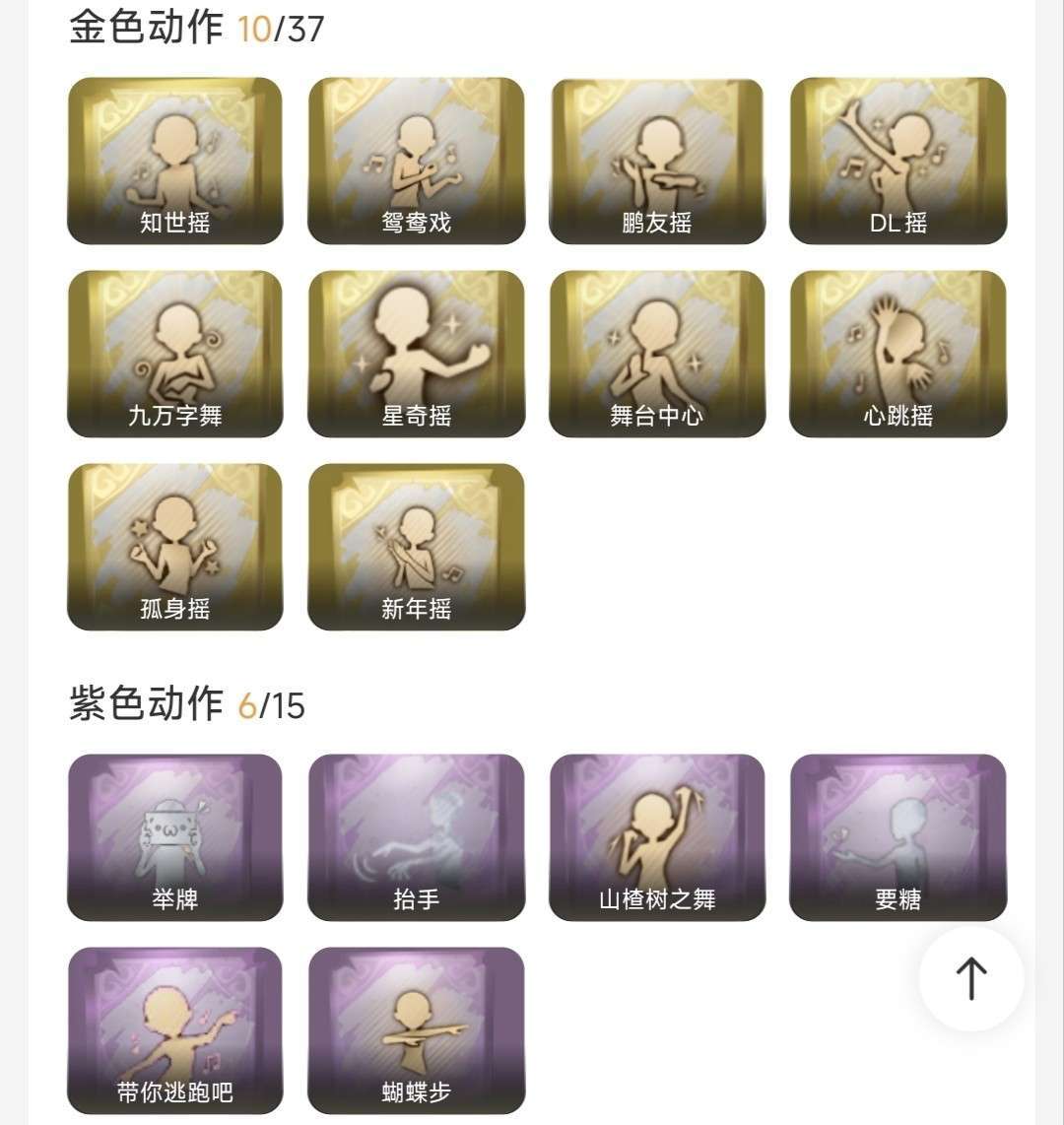The image size is (1064, 1125).
Task: Open the 带你逃跑吧 action tile
Action: 175,1030
